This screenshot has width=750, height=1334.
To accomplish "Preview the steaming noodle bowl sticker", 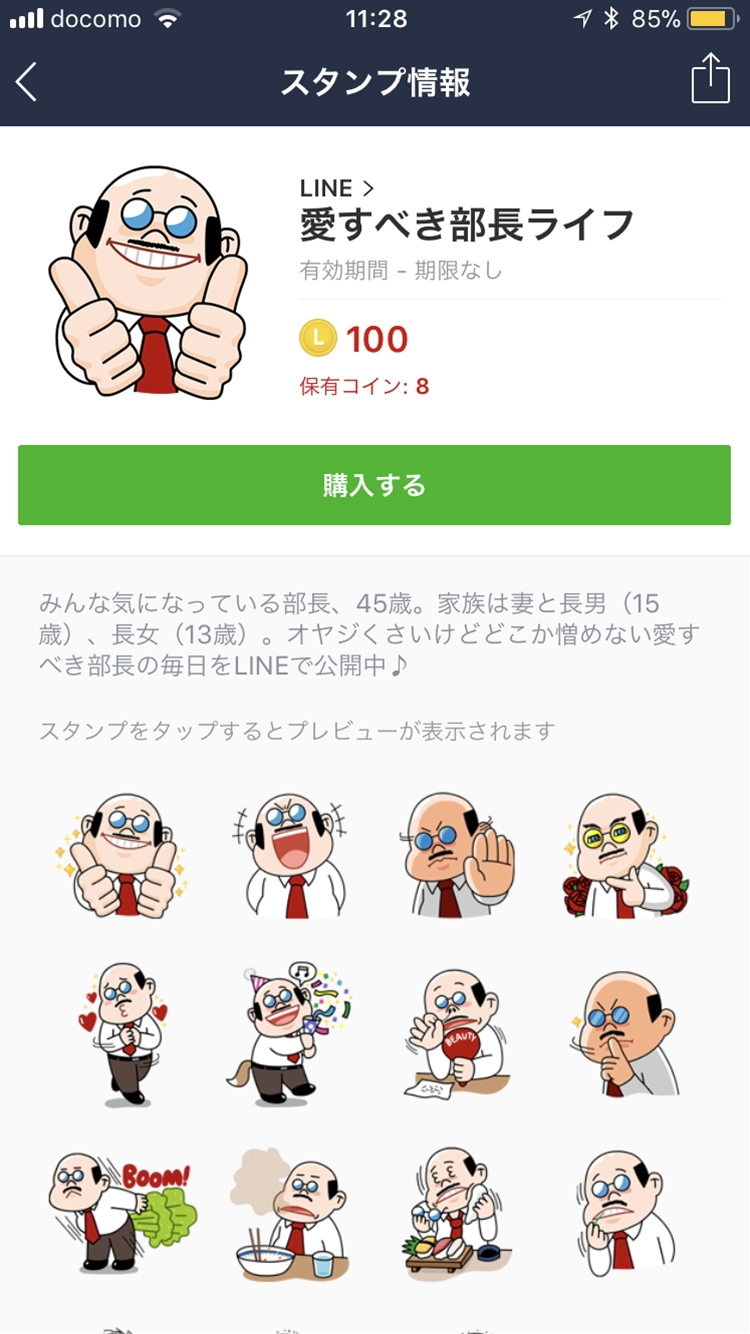I will [290, 1211].
